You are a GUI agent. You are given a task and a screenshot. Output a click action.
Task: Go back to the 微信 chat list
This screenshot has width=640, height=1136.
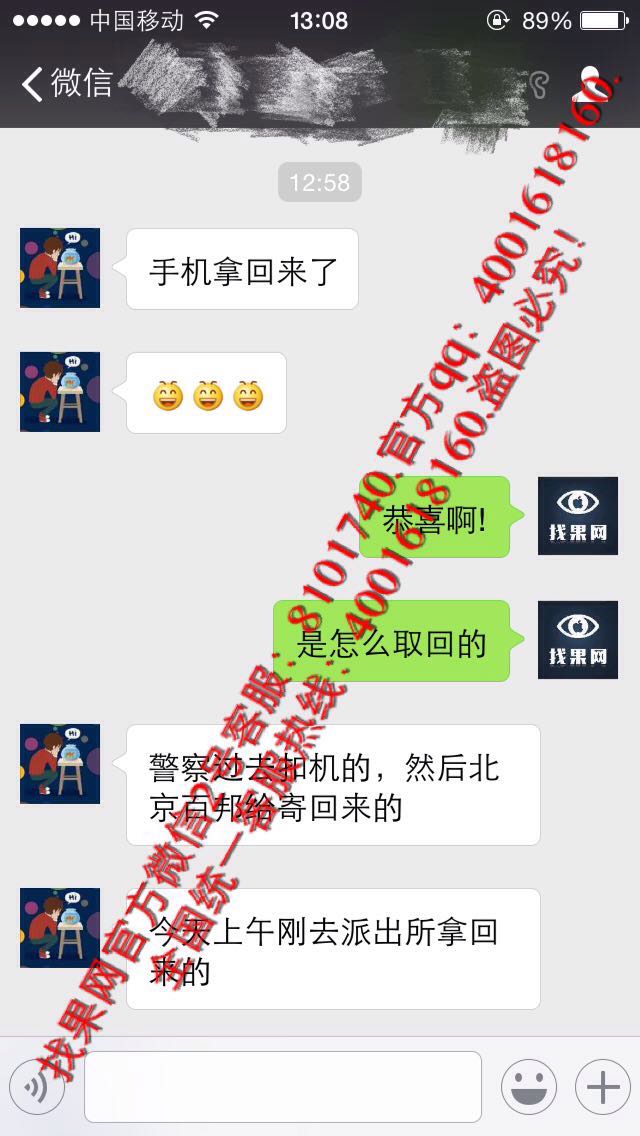pyautogui.click(x=67, y=83)
